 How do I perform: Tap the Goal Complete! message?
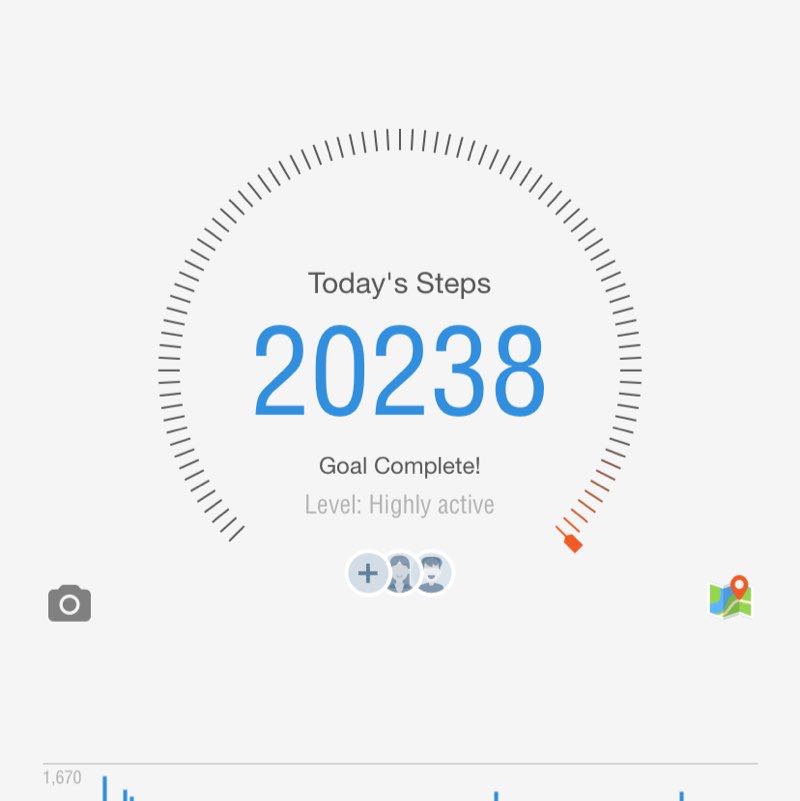tap(399, 465)
